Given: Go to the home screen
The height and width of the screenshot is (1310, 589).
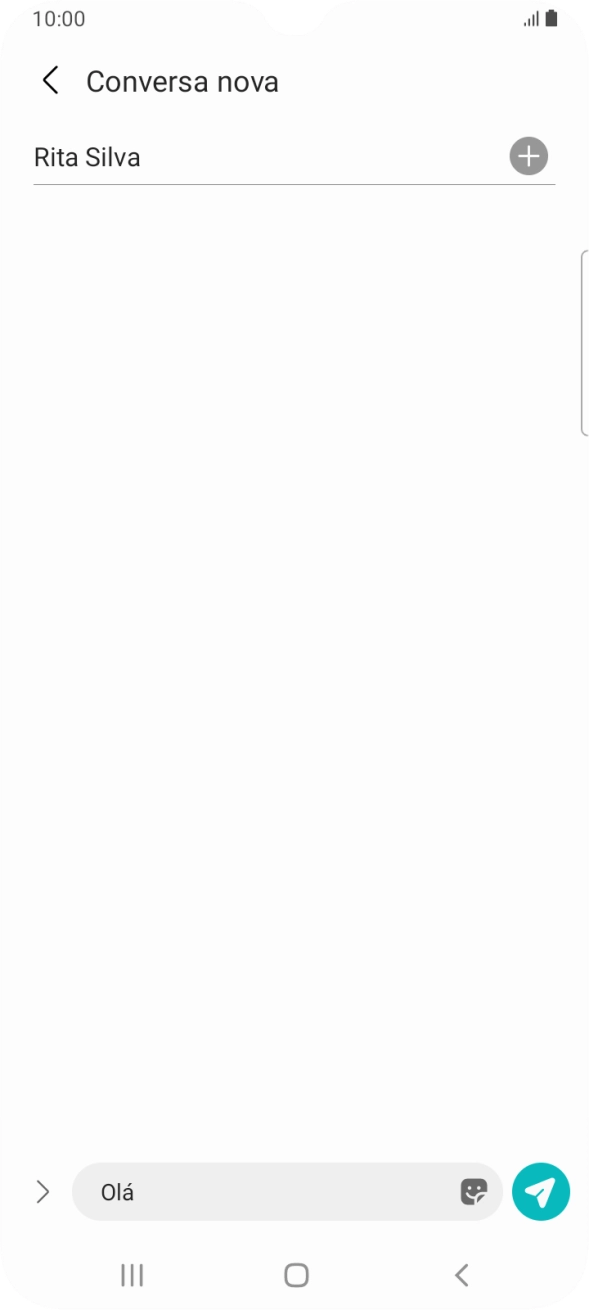Looking at the screenshot, I should coord(296,1274).
